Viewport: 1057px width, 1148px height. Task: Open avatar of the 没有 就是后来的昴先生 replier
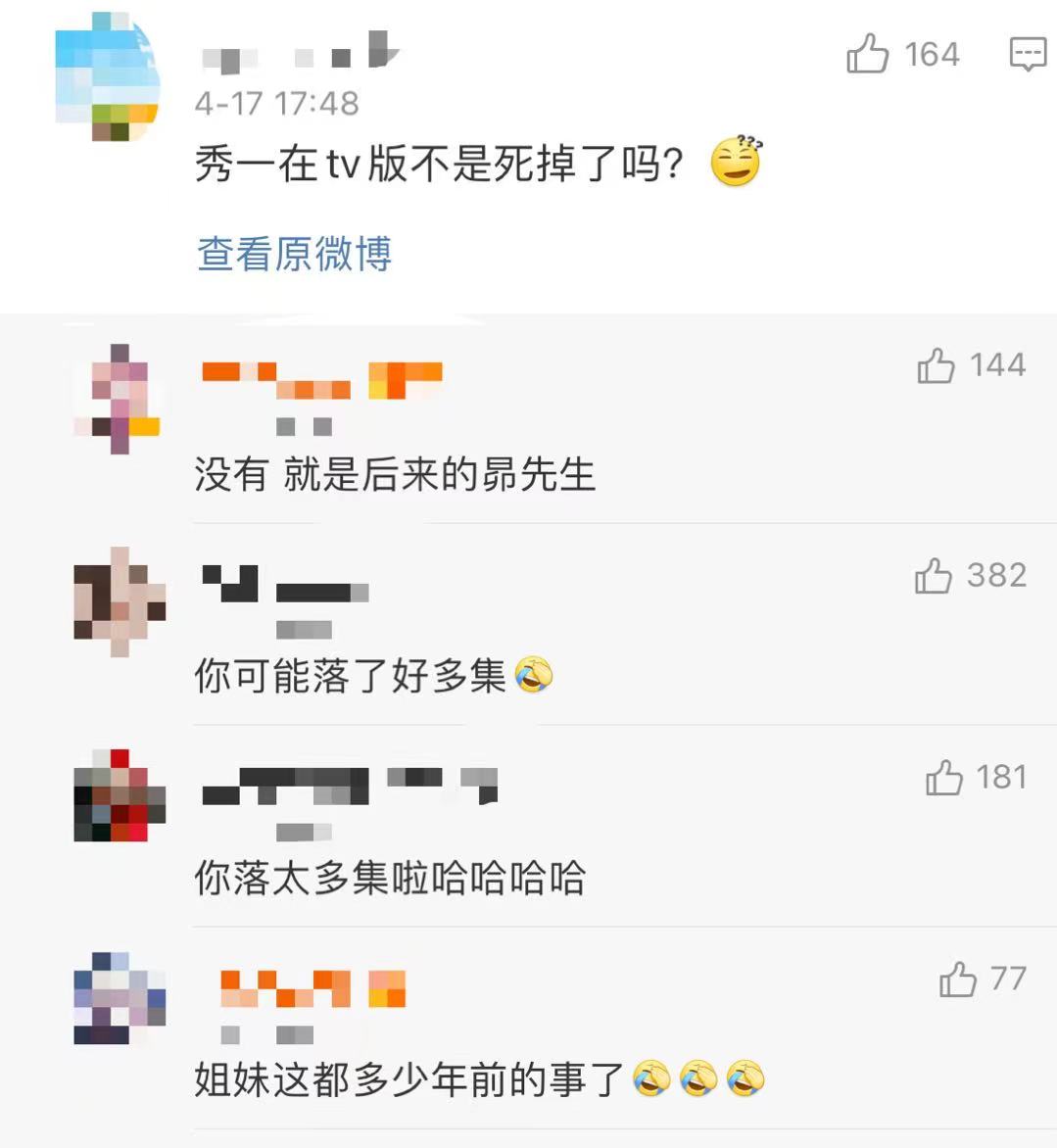[120, 399]
